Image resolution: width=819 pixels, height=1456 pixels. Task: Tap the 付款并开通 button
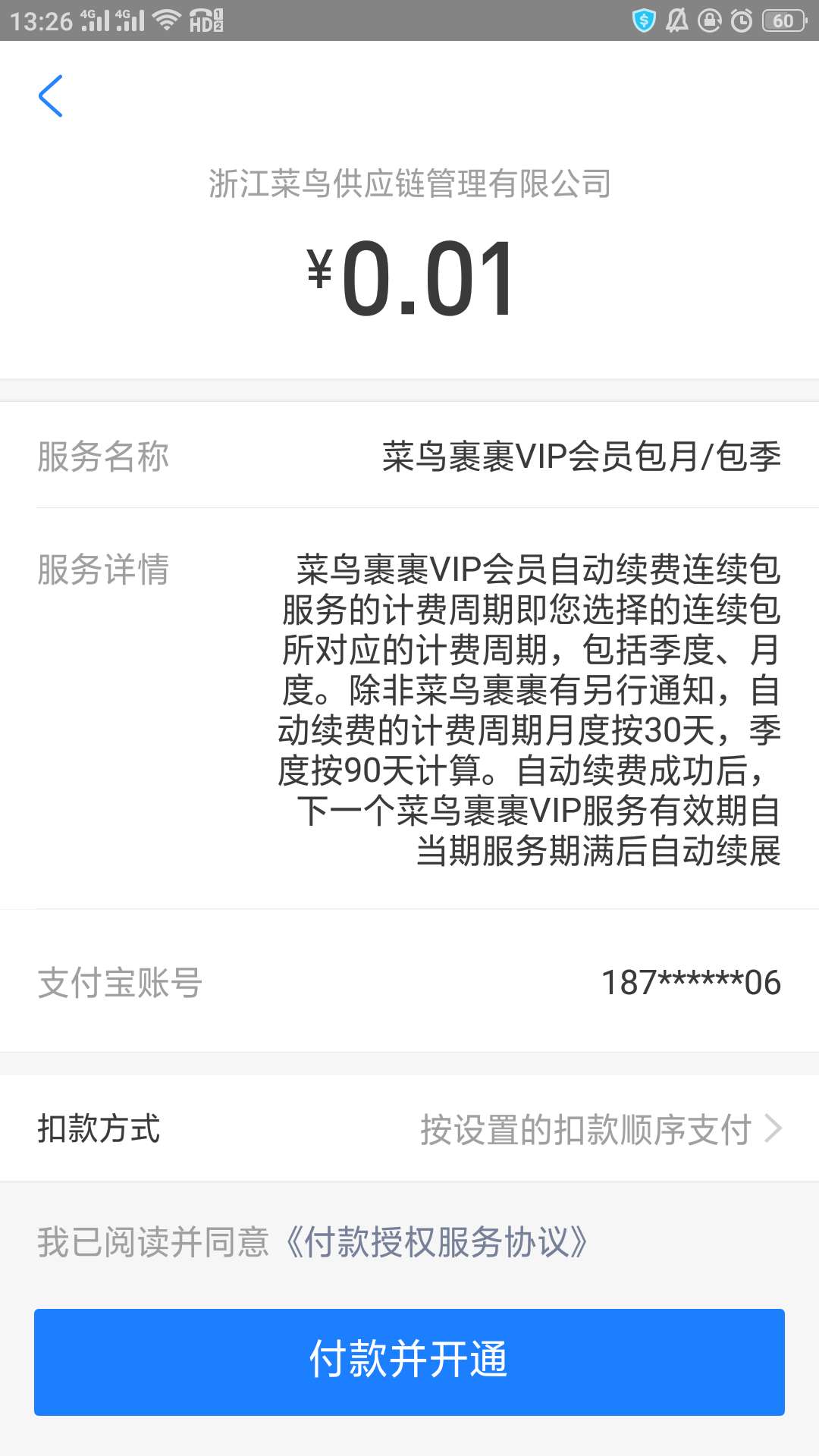[x=409, y=1361]
